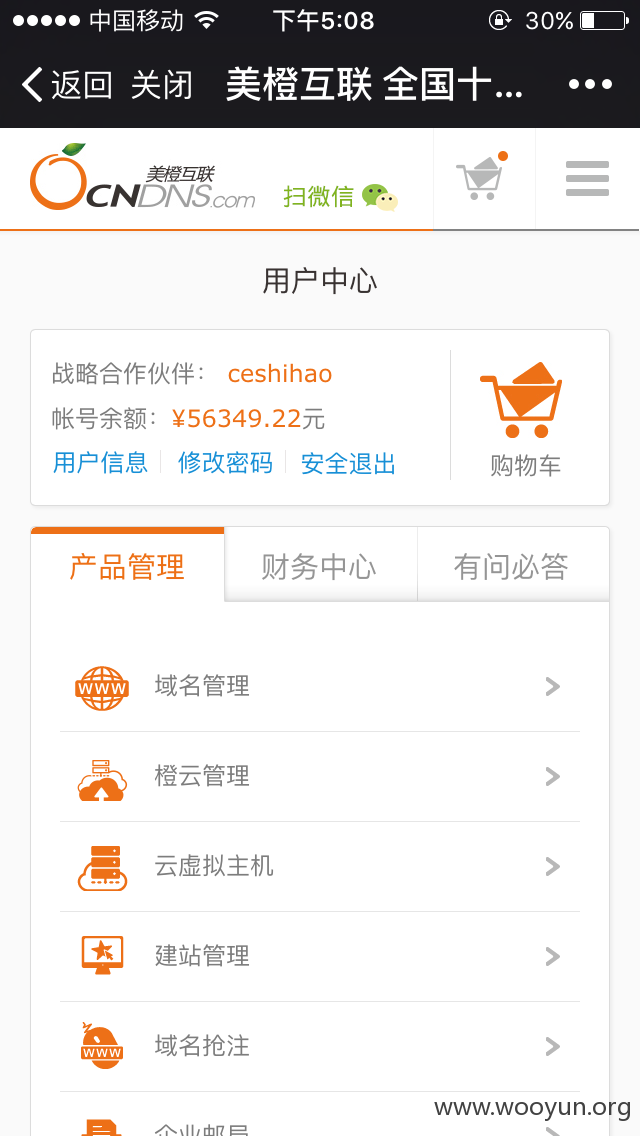
Task: Open 云虚拟主机 row
Action: click(320, 866)
